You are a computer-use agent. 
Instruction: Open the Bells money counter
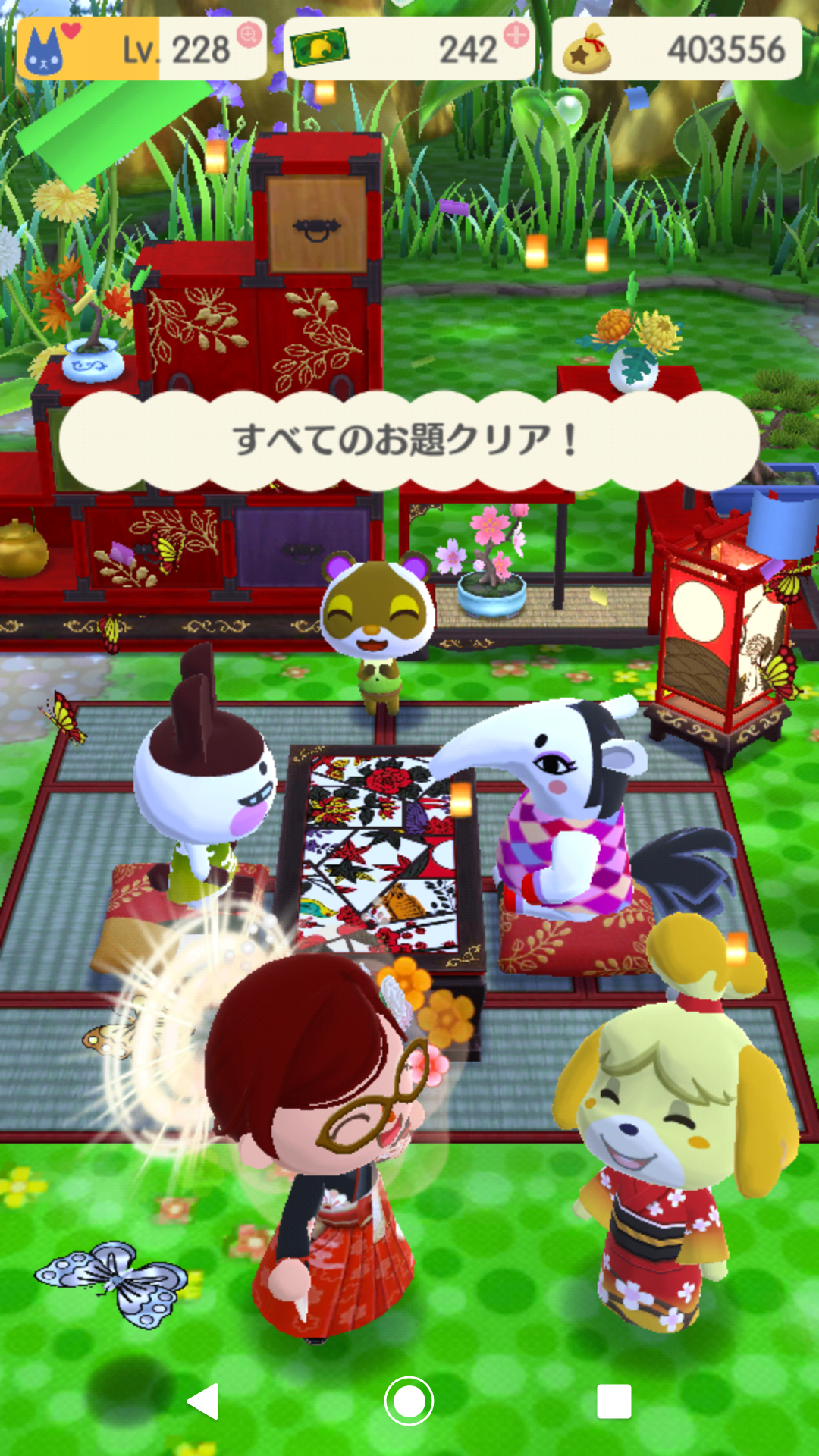pos(676,49)
